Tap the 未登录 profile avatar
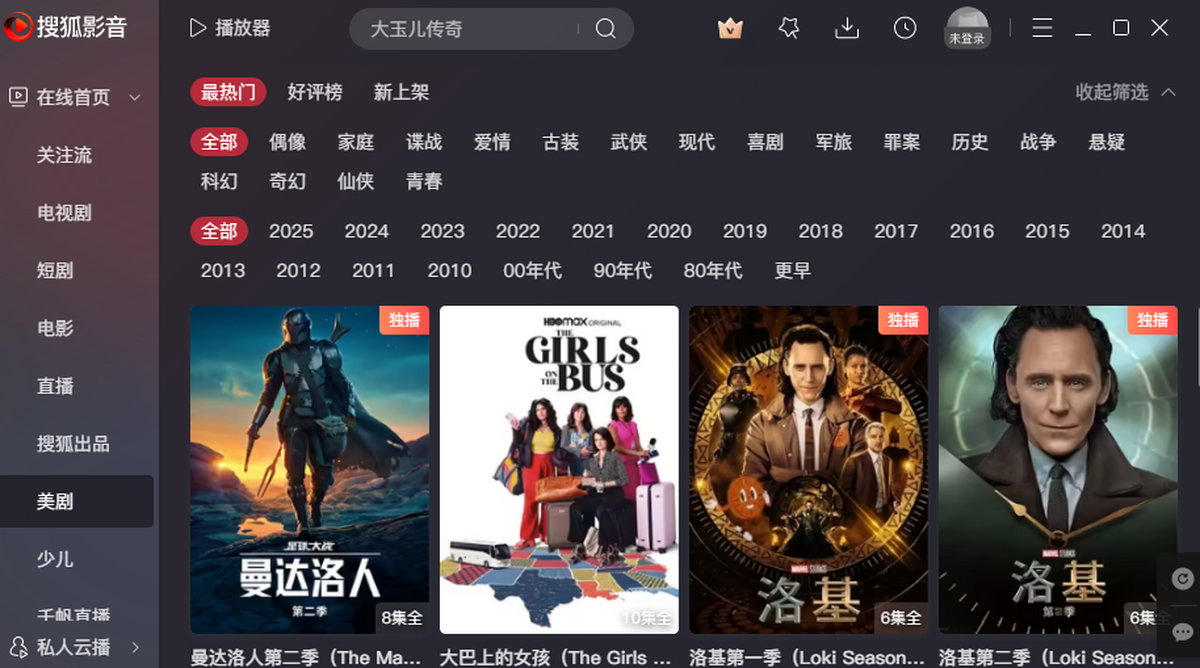1200x668 pixels. (967, 27)
